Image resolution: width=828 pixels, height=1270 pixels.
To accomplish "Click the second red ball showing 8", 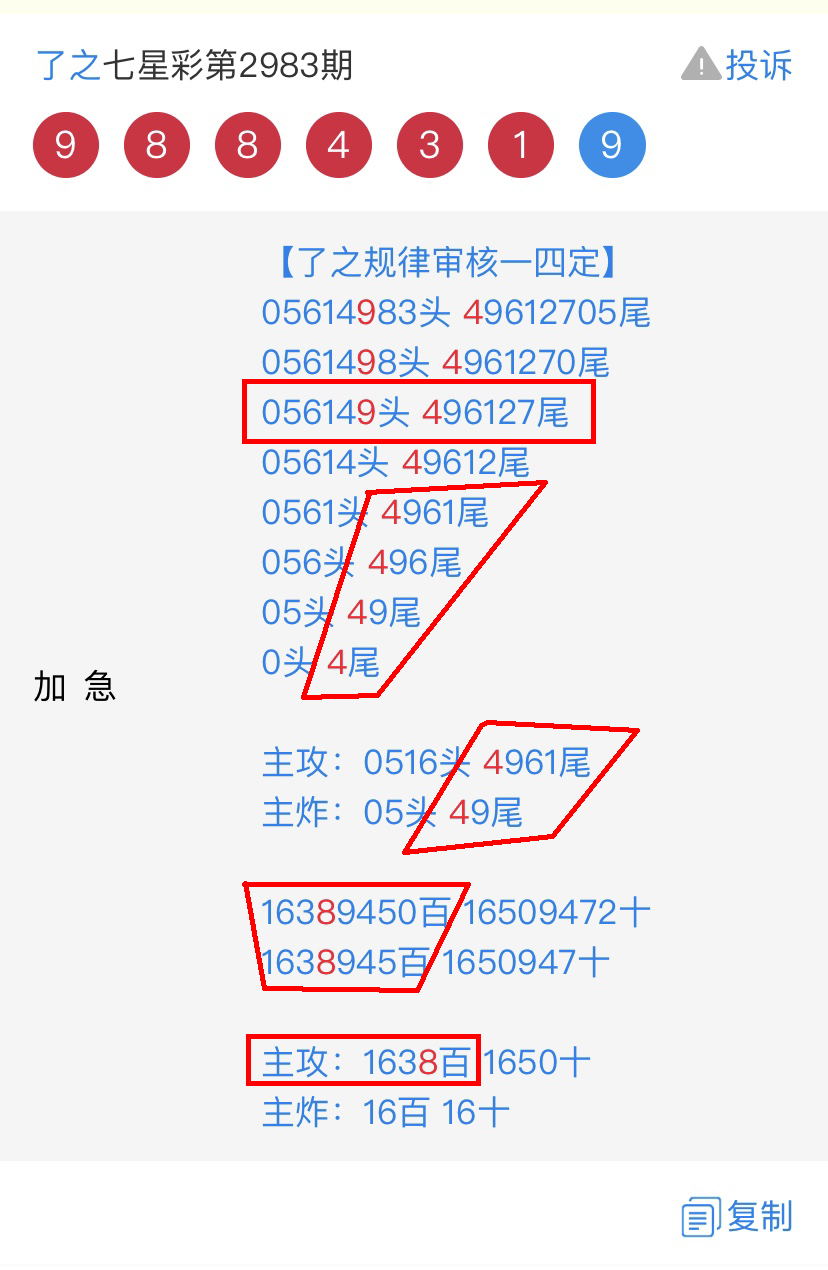I will pyautogui.click(x=247, y=144).
